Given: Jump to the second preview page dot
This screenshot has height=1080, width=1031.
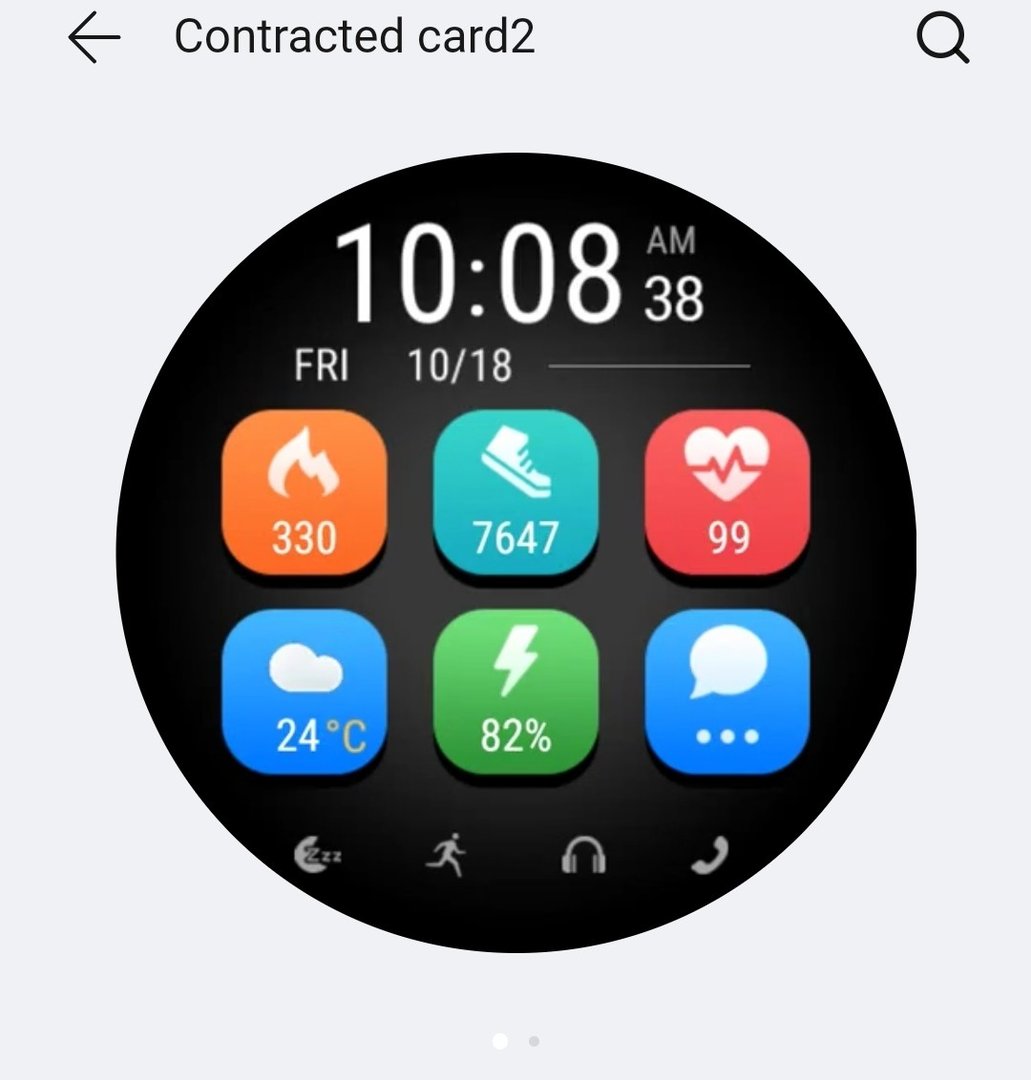Looking at the screenshot, I should pyautogui.click(x=534, y=1041).
